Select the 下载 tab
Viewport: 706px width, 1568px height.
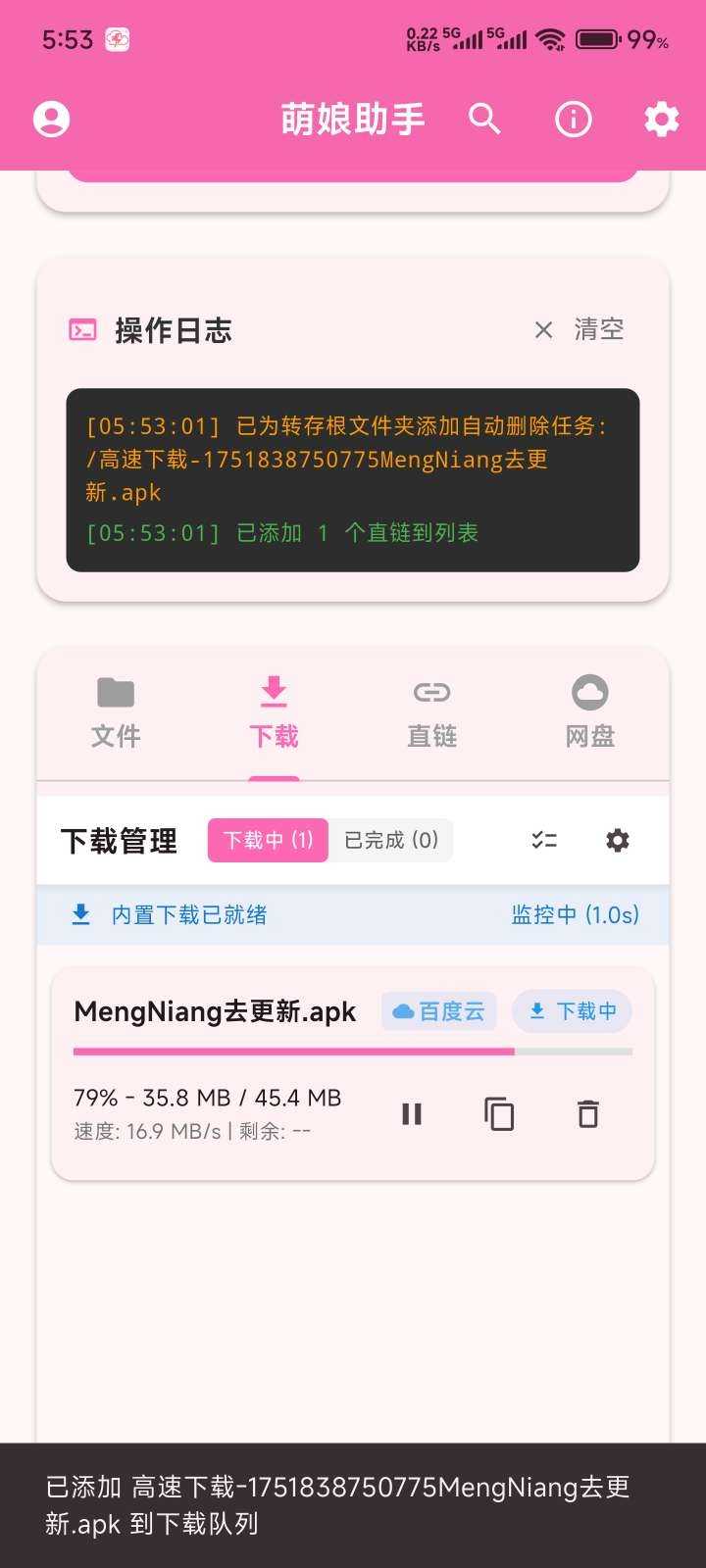pyautogui.click(x=274, y=713)
